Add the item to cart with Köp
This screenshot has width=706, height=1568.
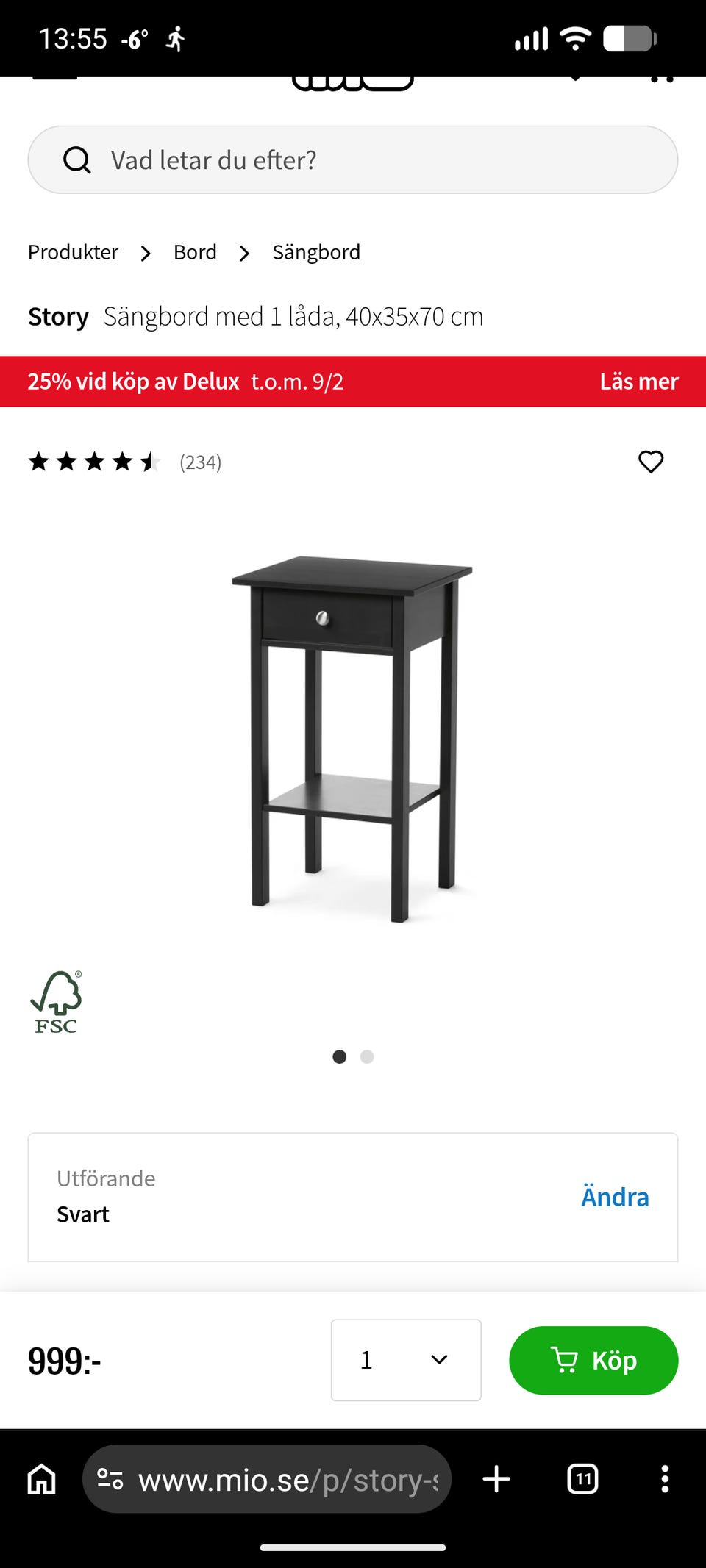tap(593, 1360)
